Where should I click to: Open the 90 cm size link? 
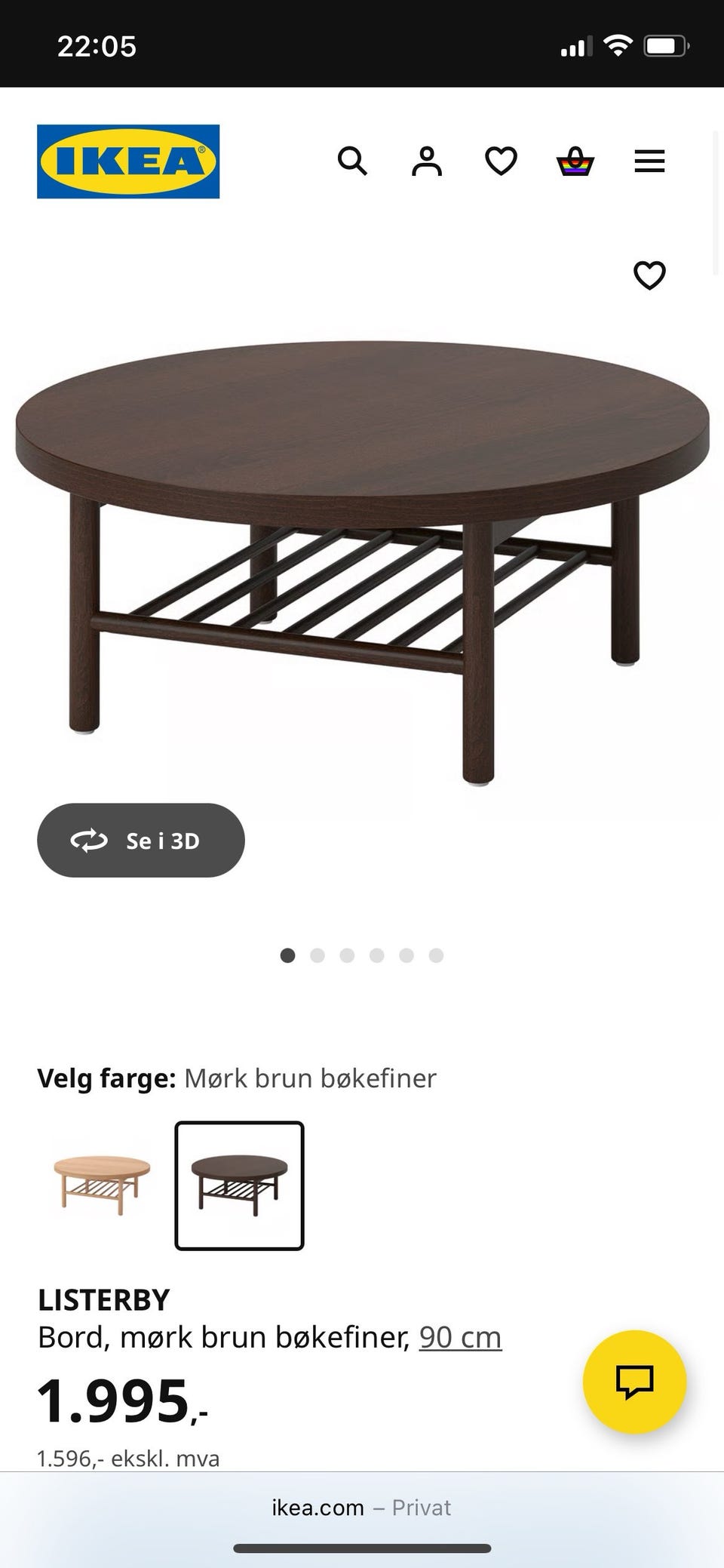click(x=460, y=1336)
